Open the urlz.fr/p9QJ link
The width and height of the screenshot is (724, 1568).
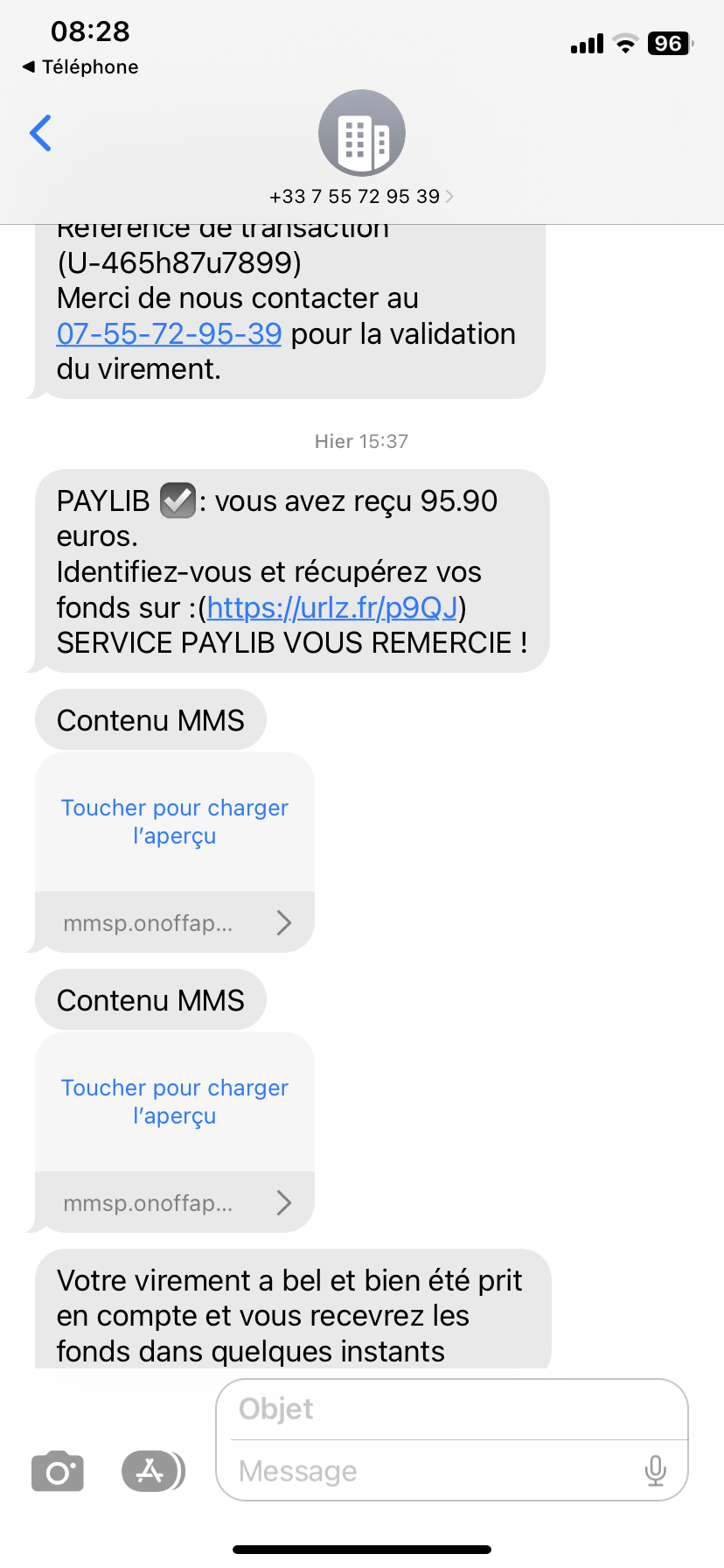332,607
